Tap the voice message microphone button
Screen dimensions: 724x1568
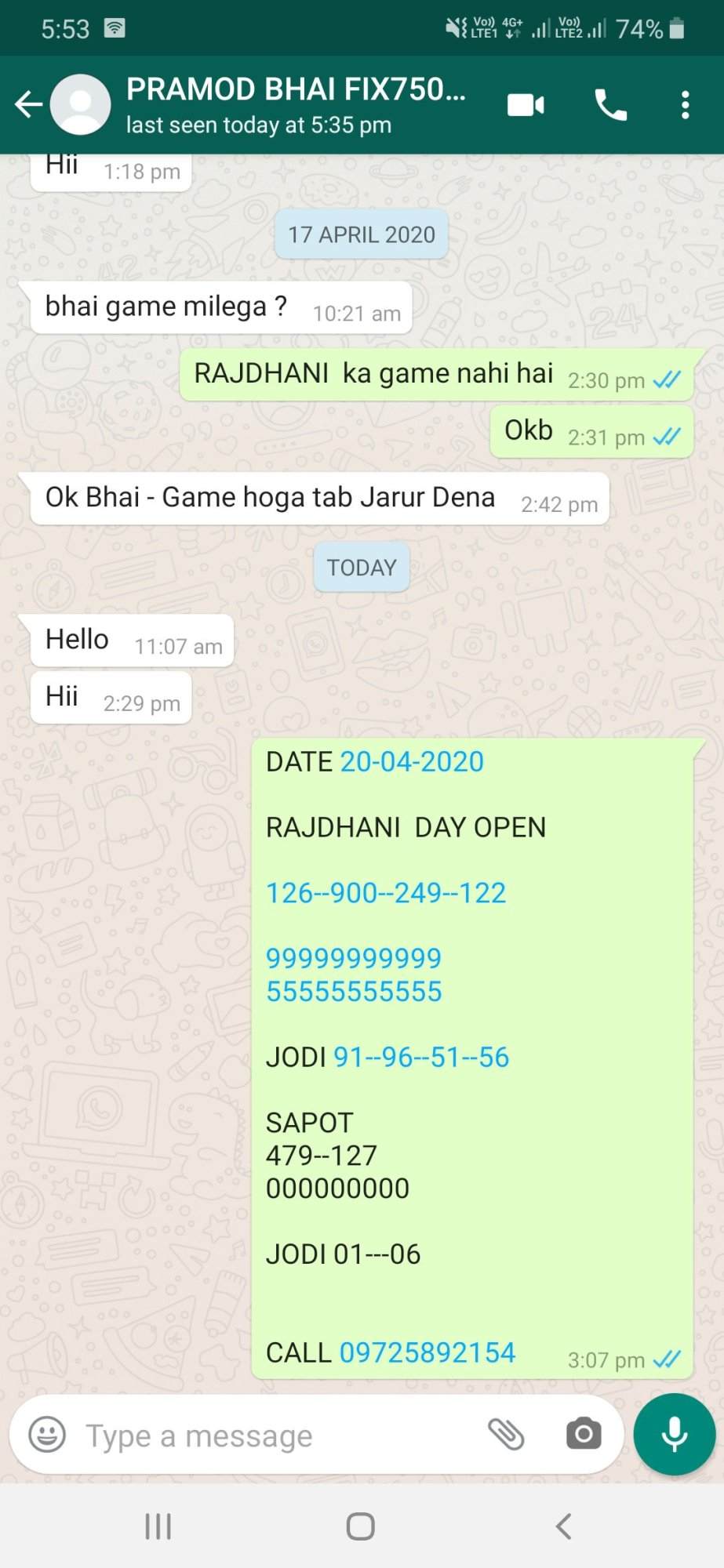click(675, 1435)
